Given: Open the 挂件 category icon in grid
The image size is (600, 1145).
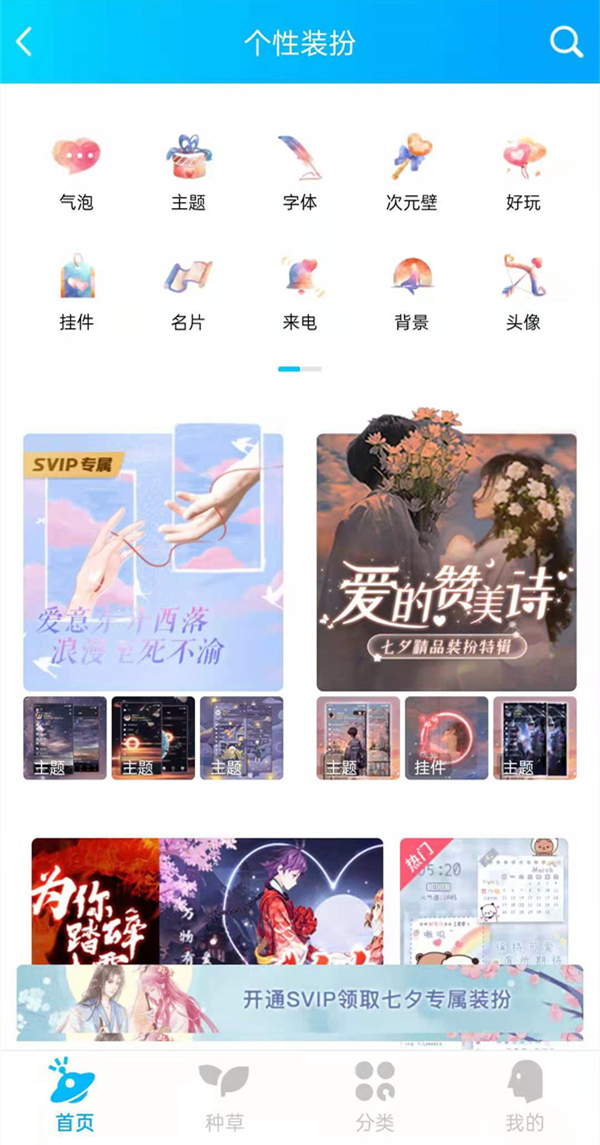Looking at the screenshot, I should point(76,292).
